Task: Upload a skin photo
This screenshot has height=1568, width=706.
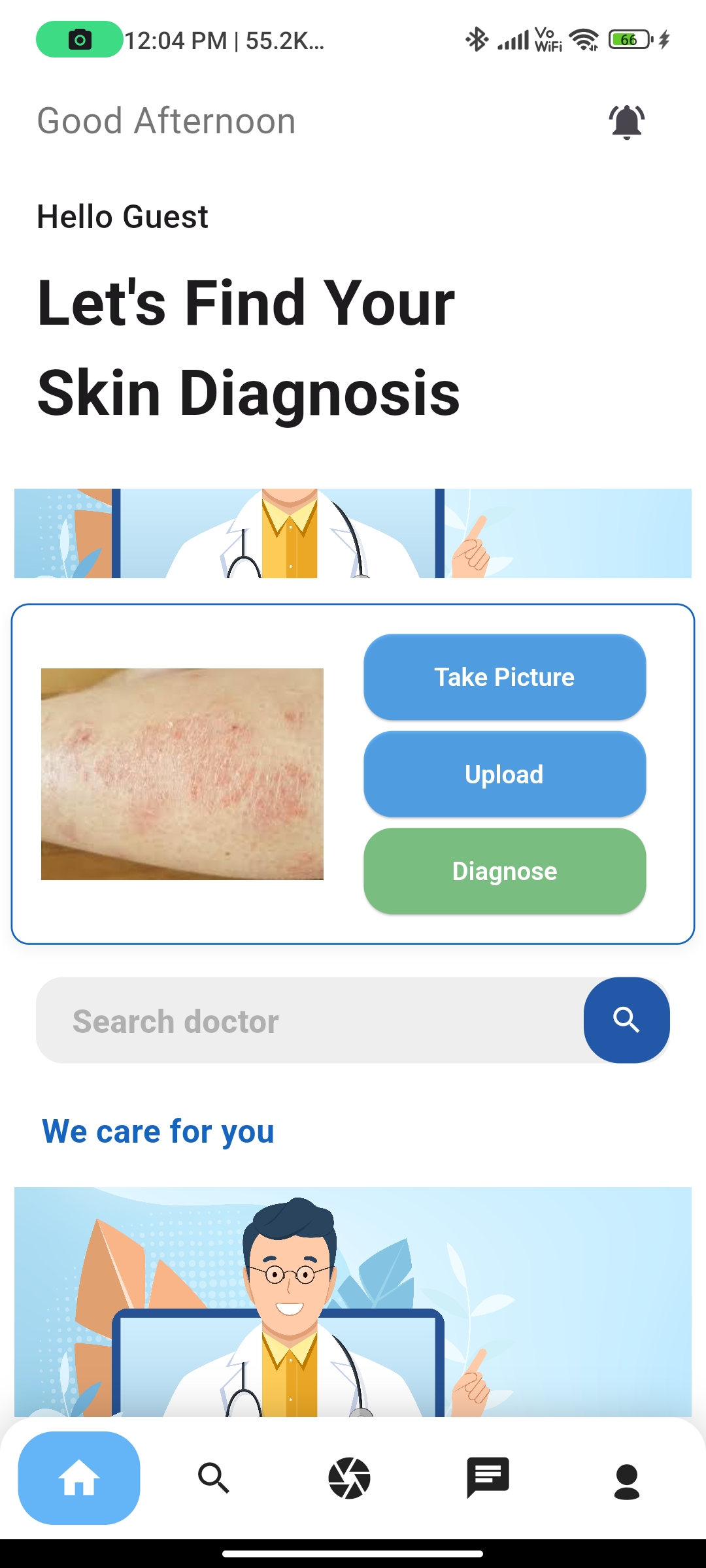Action: (x=504, y=774)
